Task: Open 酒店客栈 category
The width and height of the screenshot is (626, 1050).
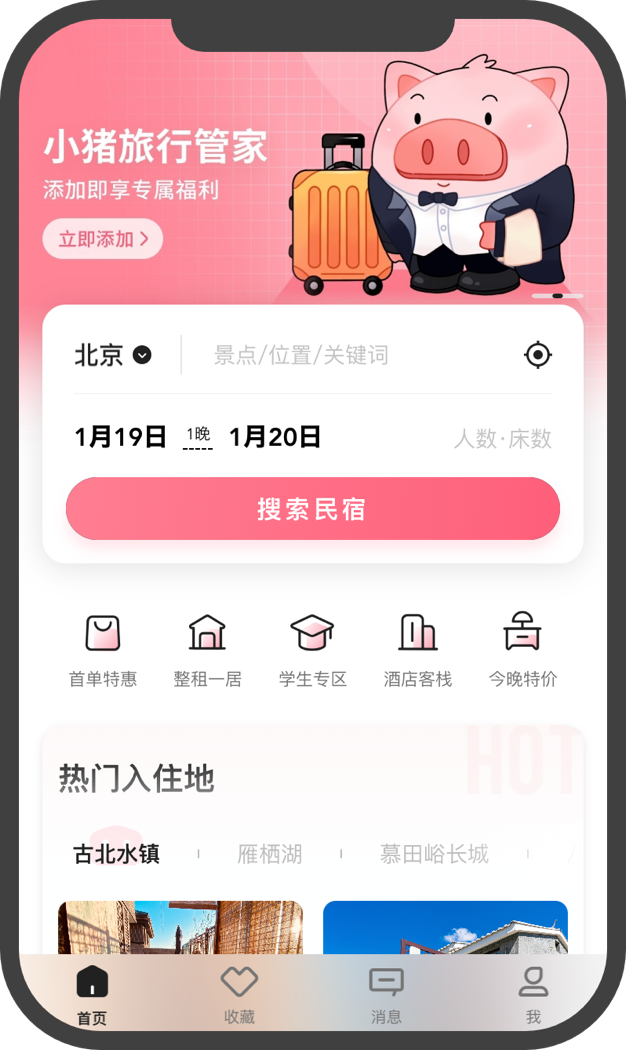Action: point(418,650)
